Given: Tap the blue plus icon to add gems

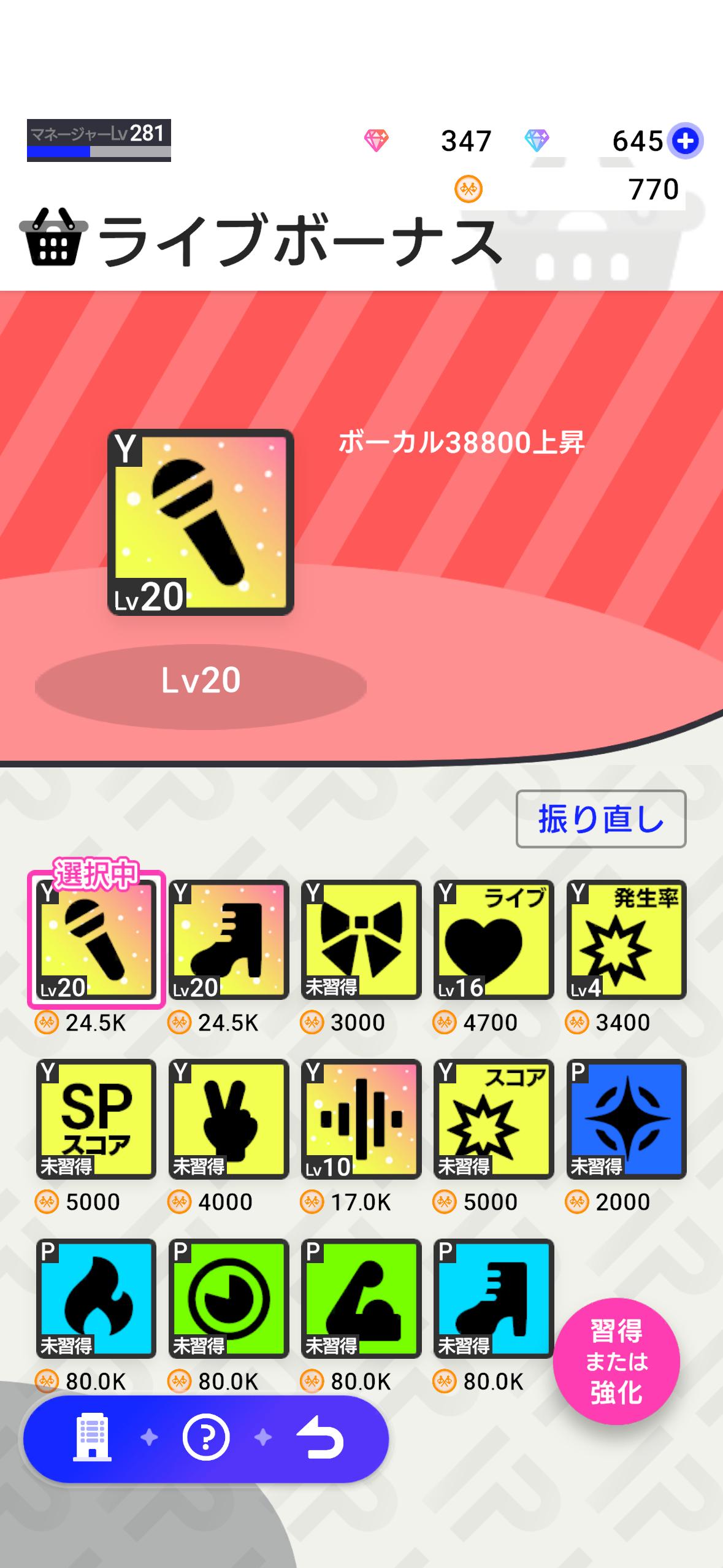Looking at the screenshot, I should [x=685, y=141].
